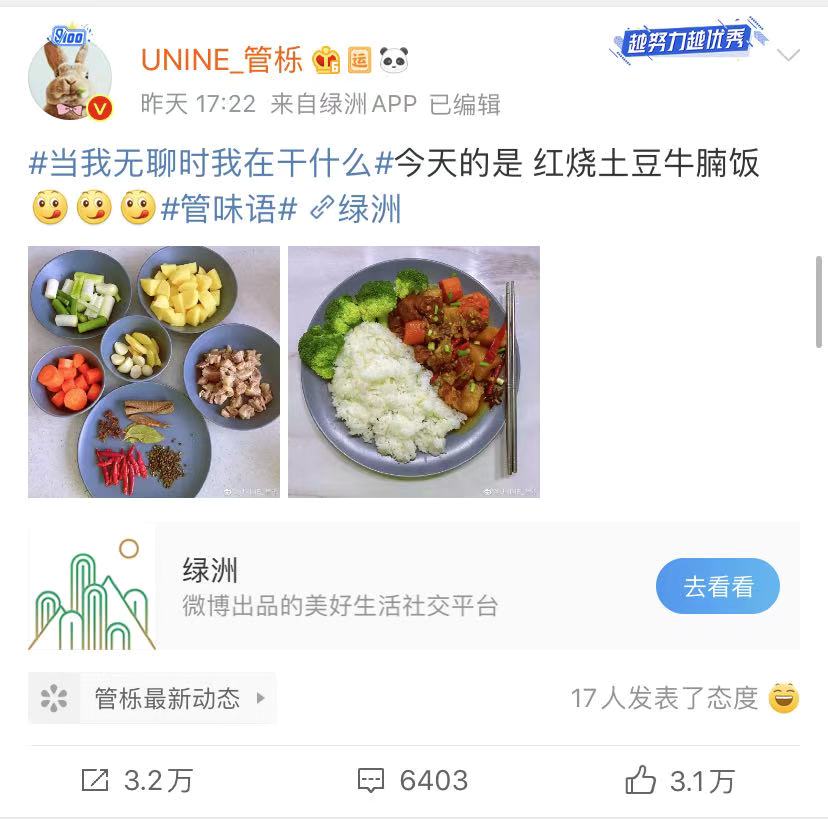View the ingredients photo

[154, 372]
